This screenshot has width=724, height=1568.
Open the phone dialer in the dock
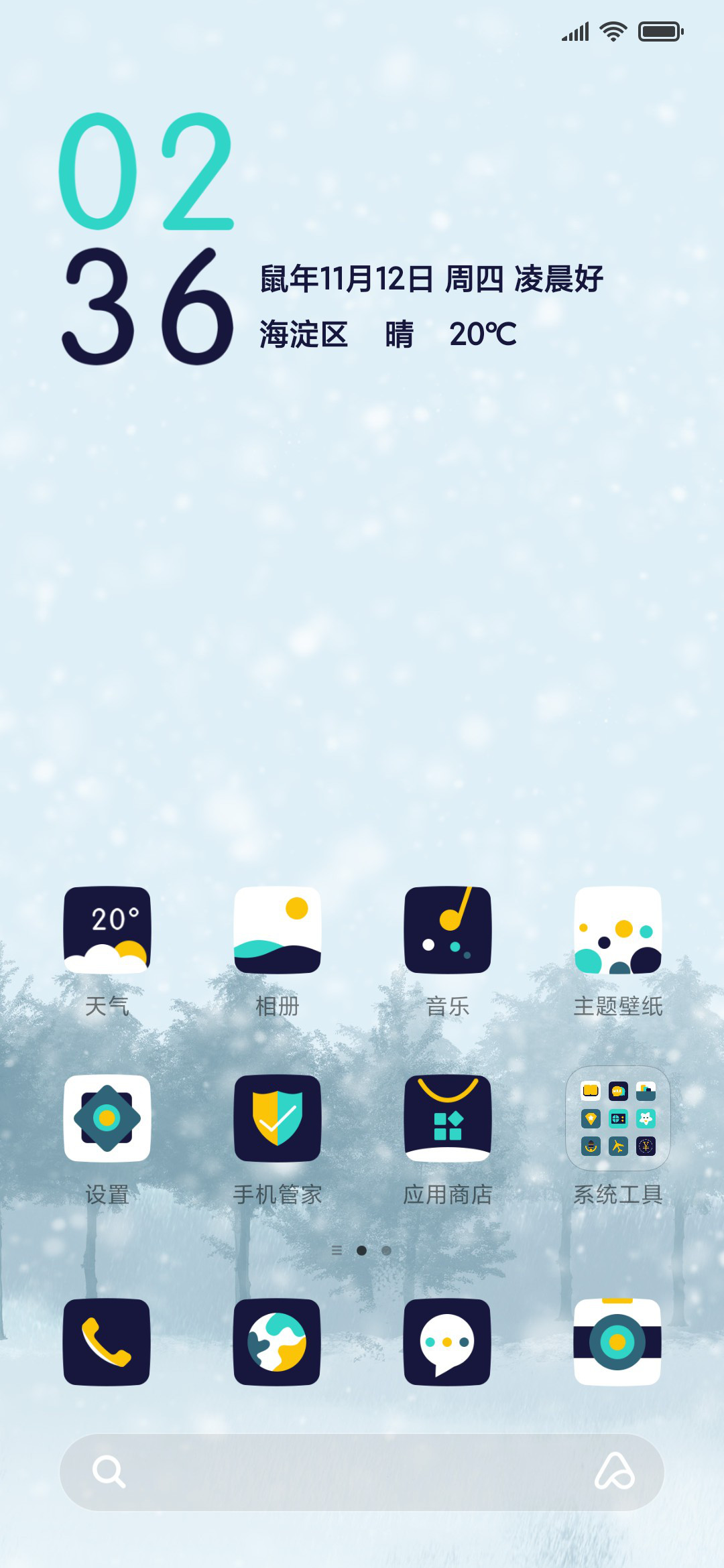pyautogui.click(x=107, y=1342)
